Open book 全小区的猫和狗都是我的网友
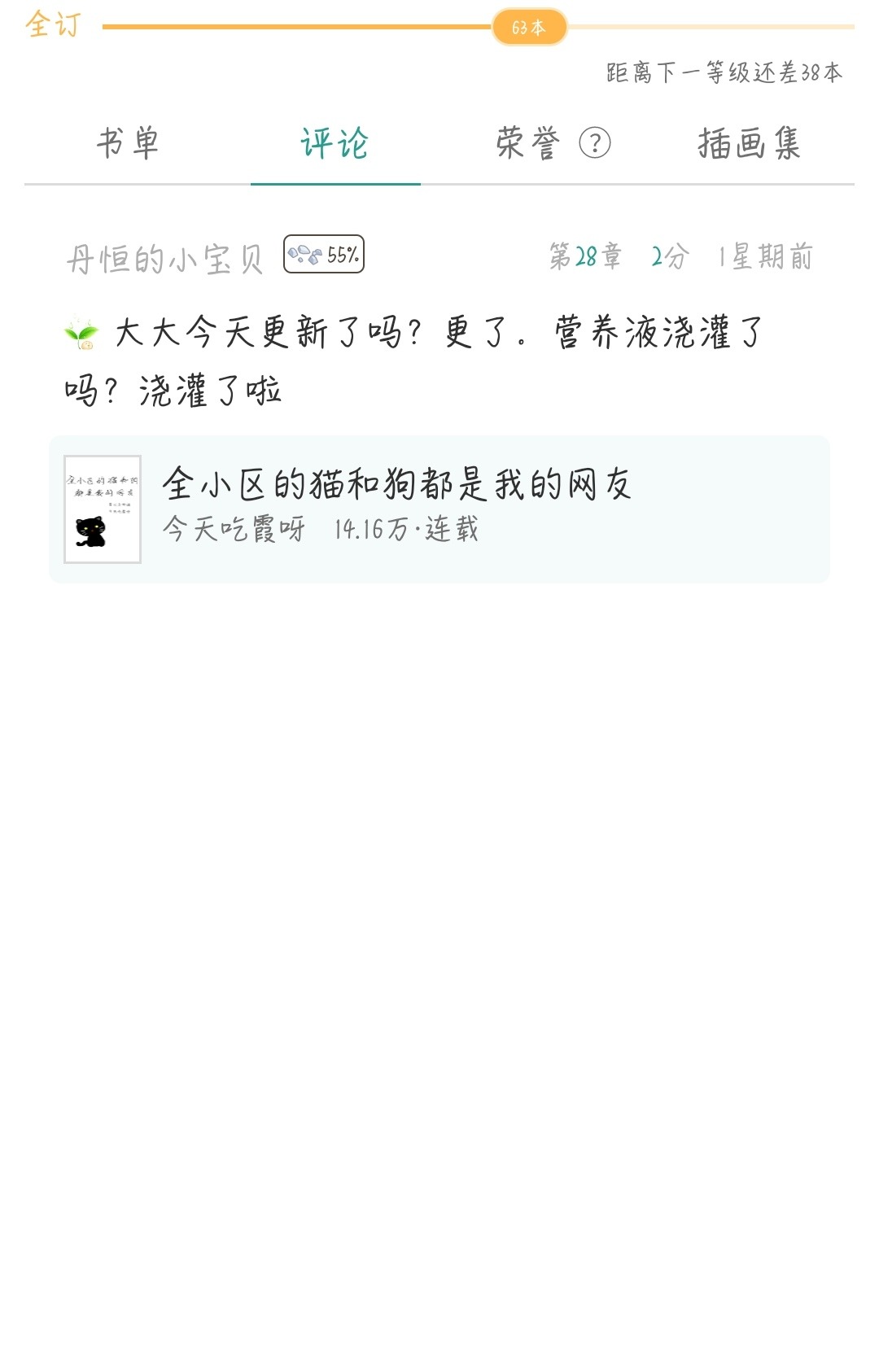This screenshot has height=1372, width=879. pos(439,509)
